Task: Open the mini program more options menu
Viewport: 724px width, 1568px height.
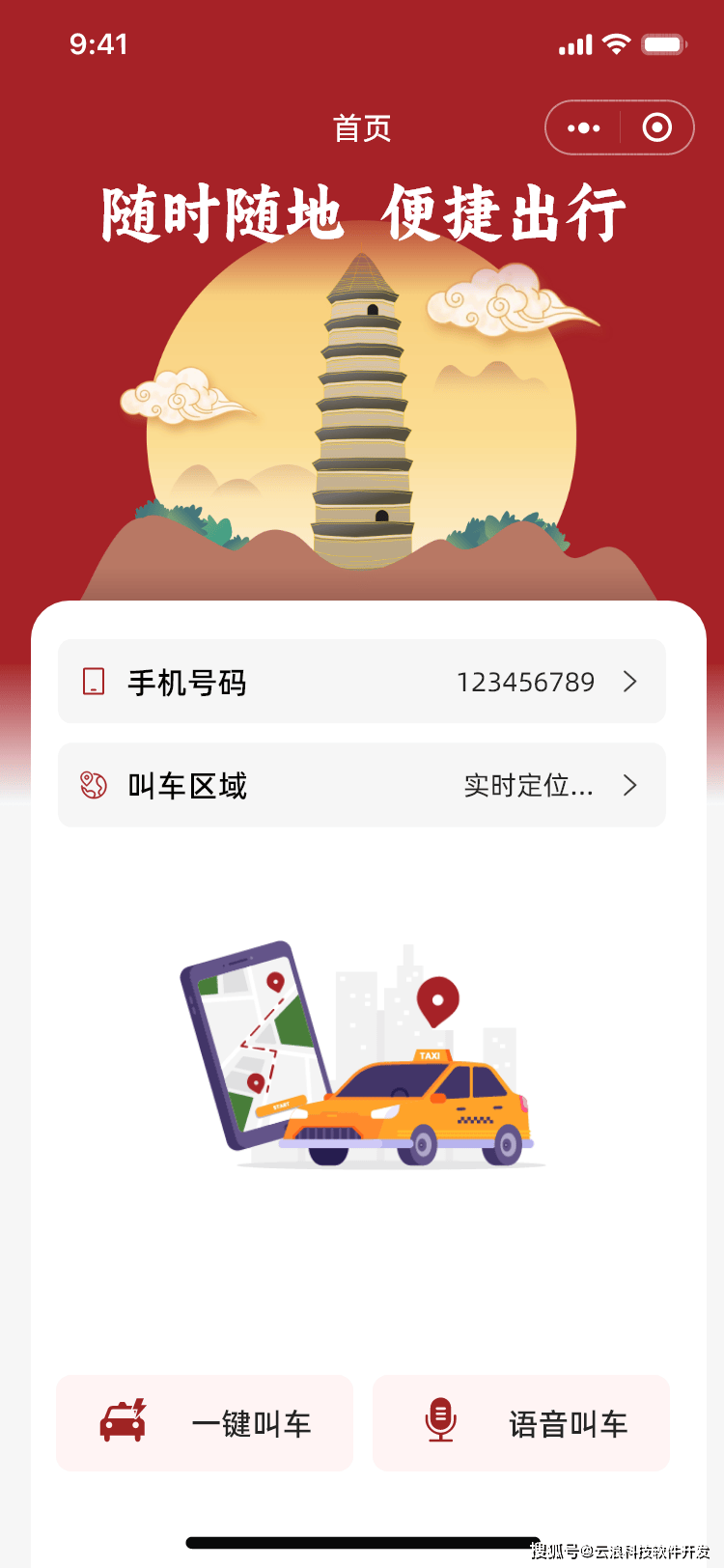Action: (x=584, y=127)
